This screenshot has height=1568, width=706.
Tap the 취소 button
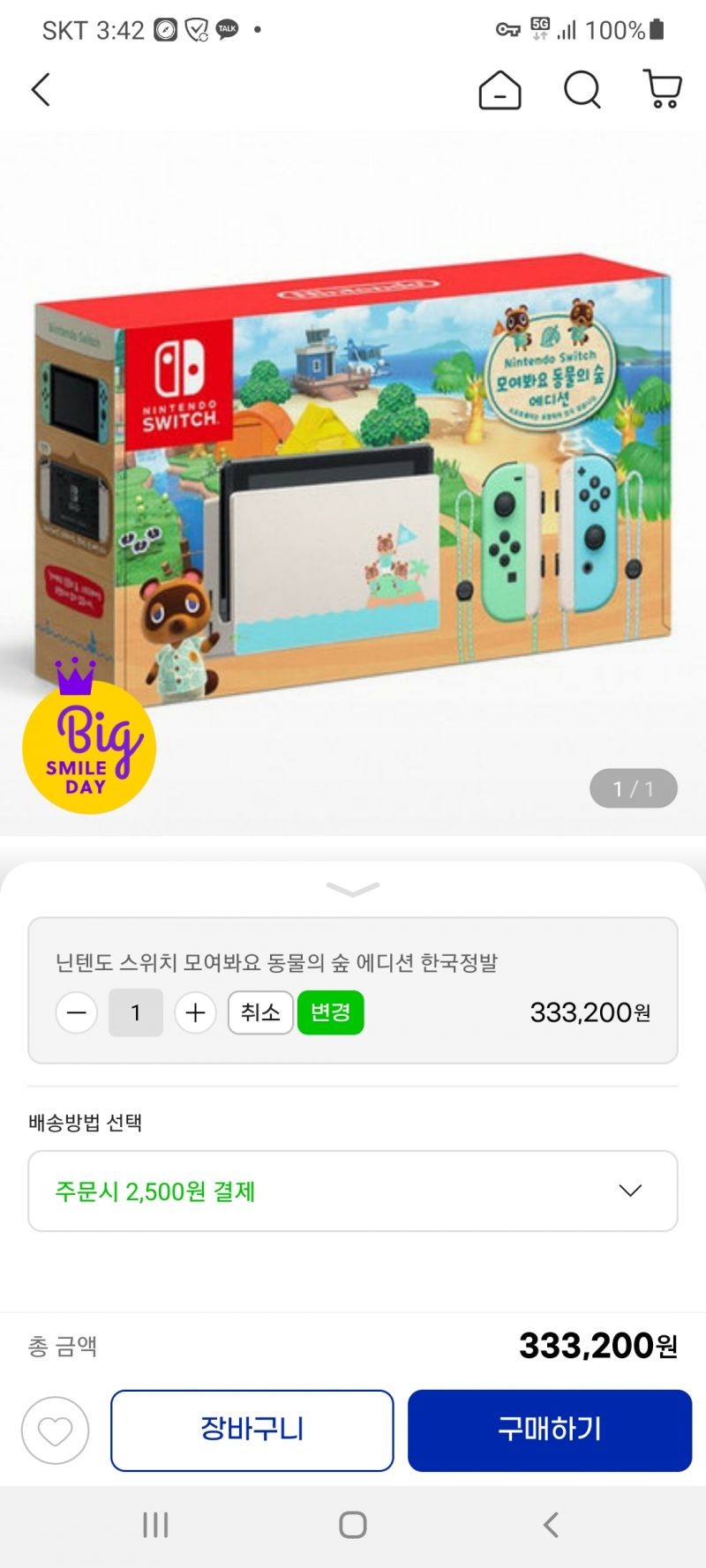260,1012
